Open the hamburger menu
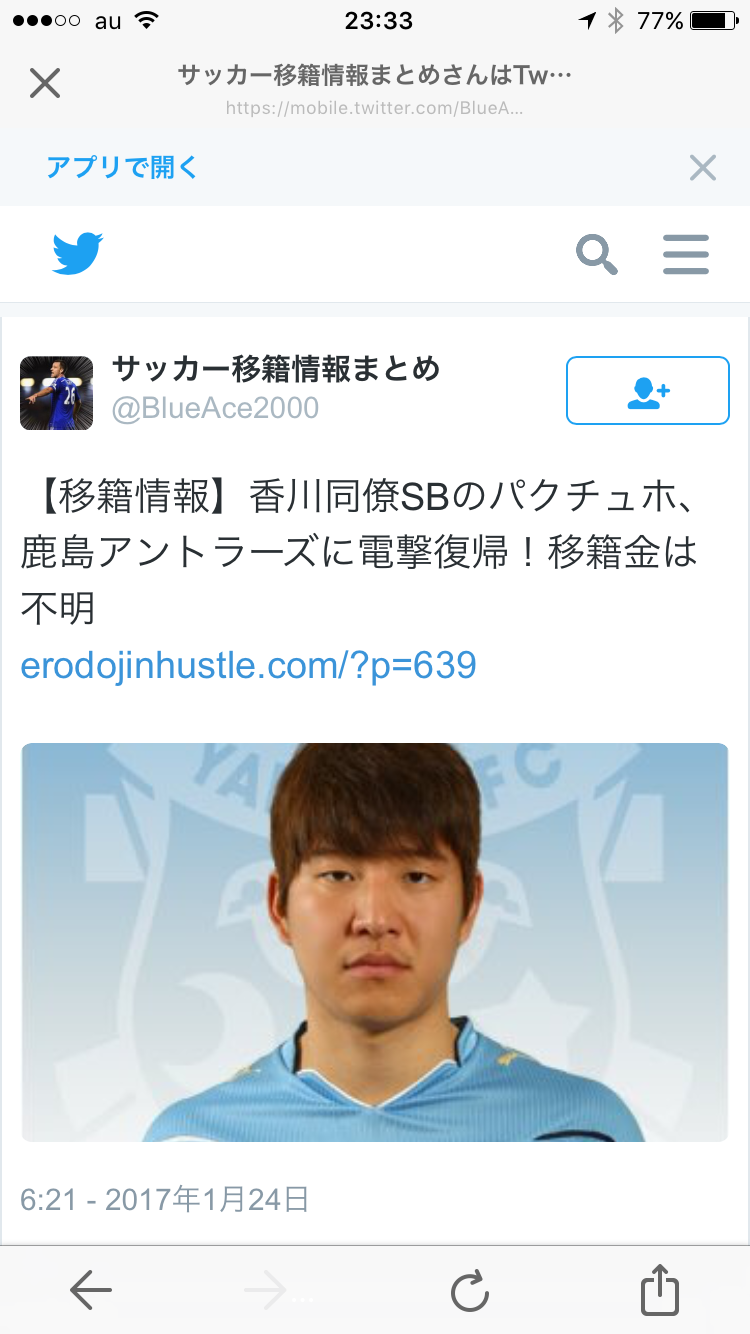 tap(686, 254)
